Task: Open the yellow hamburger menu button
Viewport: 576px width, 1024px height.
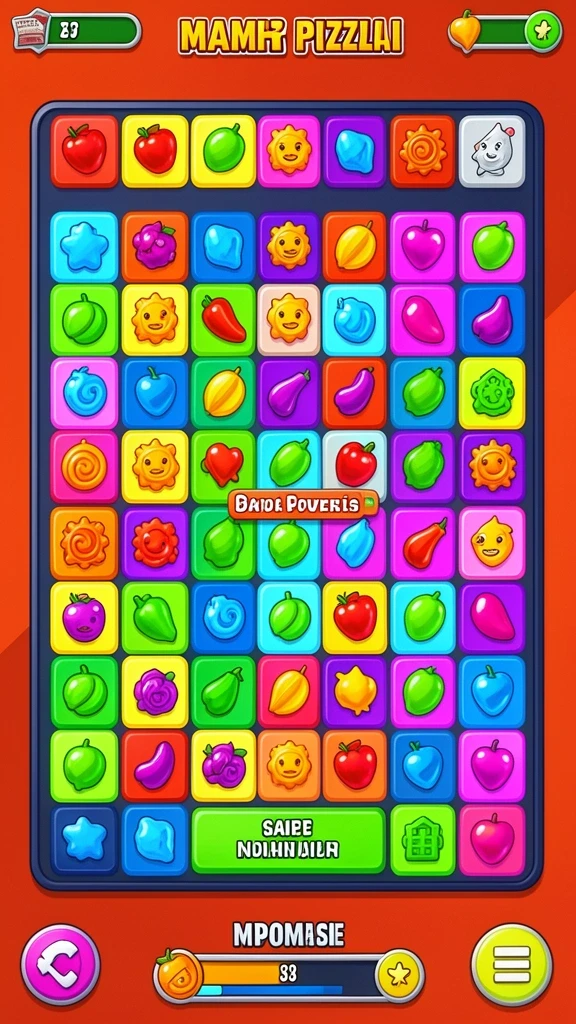Action: pos(512,964)
